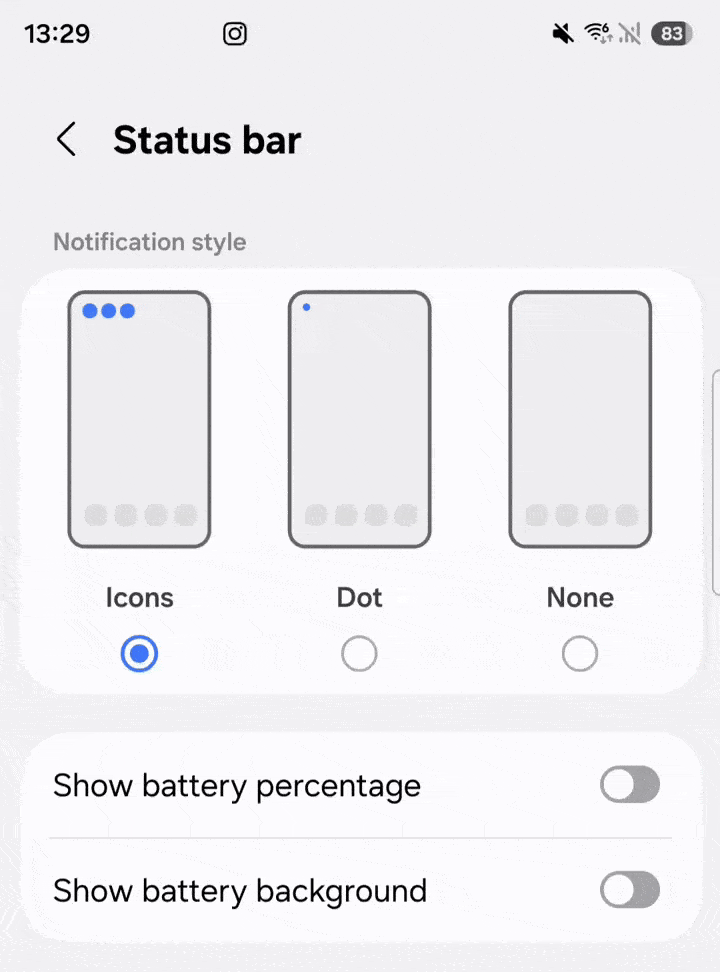Select the Icons notification style radio button
The width and height of the screenshot is (720, 972).
click(x=139, y=653)
